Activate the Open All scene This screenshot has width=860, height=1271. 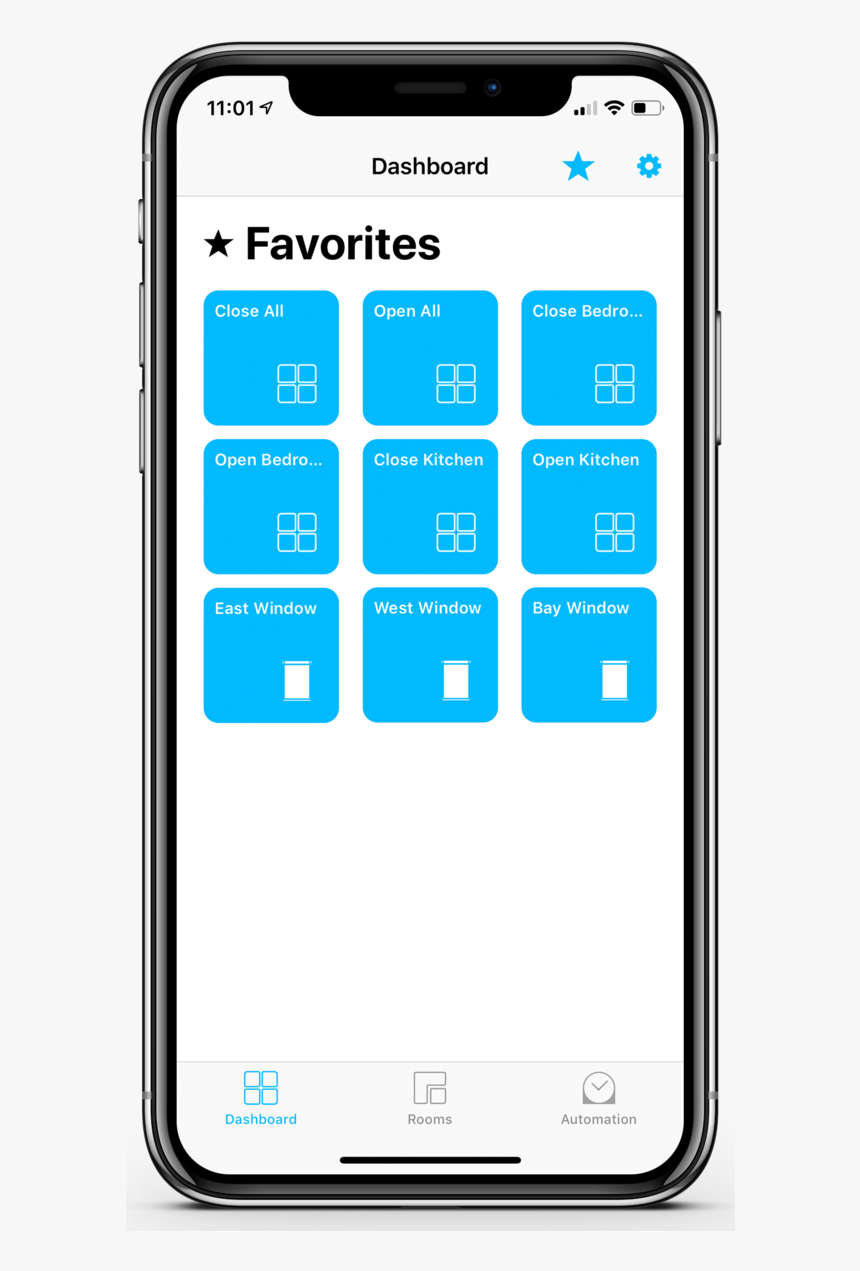430,358
